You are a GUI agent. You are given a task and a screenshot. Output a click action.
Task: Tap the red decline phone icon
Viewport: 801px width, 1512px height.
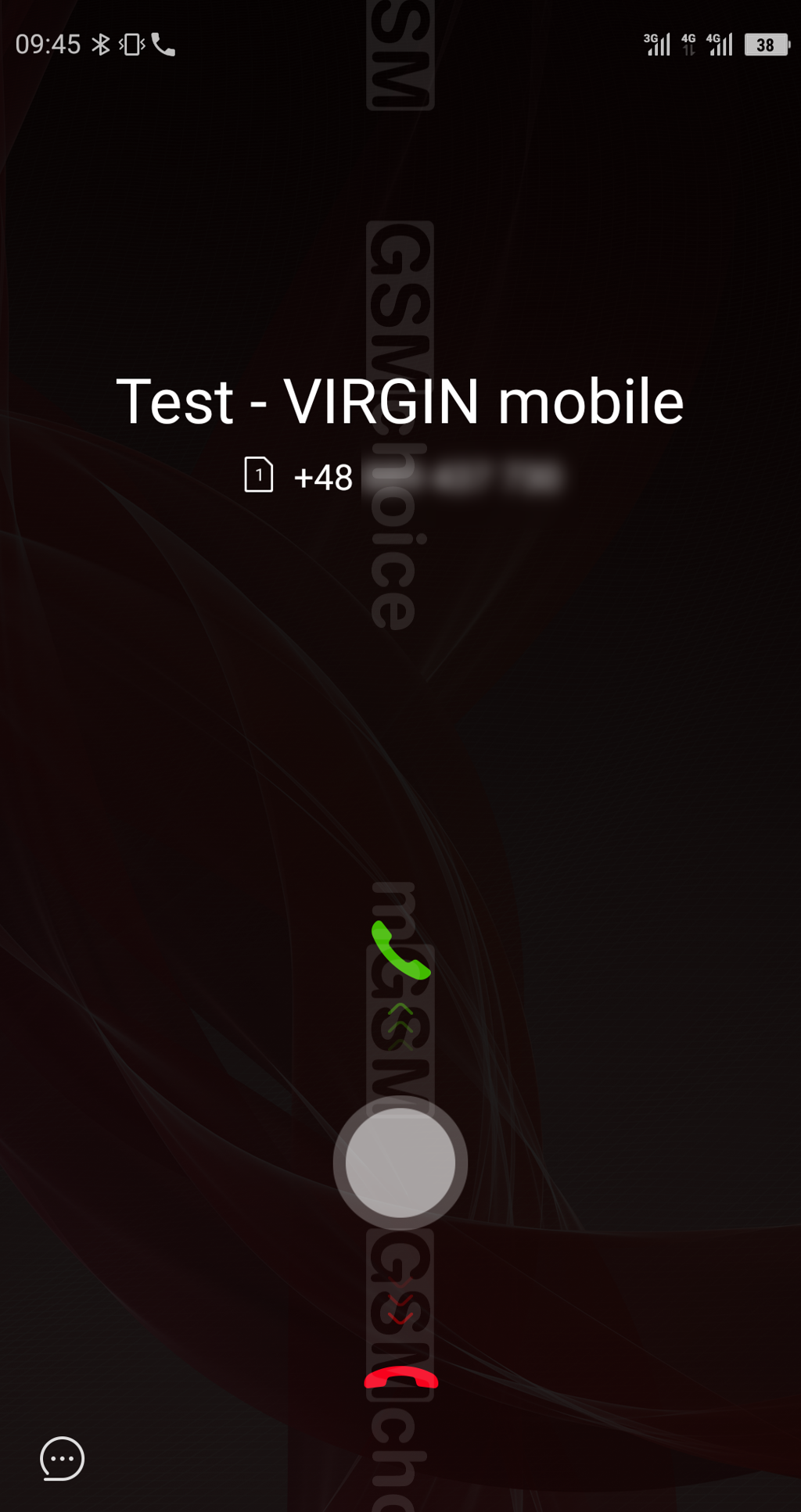pyautogui.click(x=400, y=1378)
